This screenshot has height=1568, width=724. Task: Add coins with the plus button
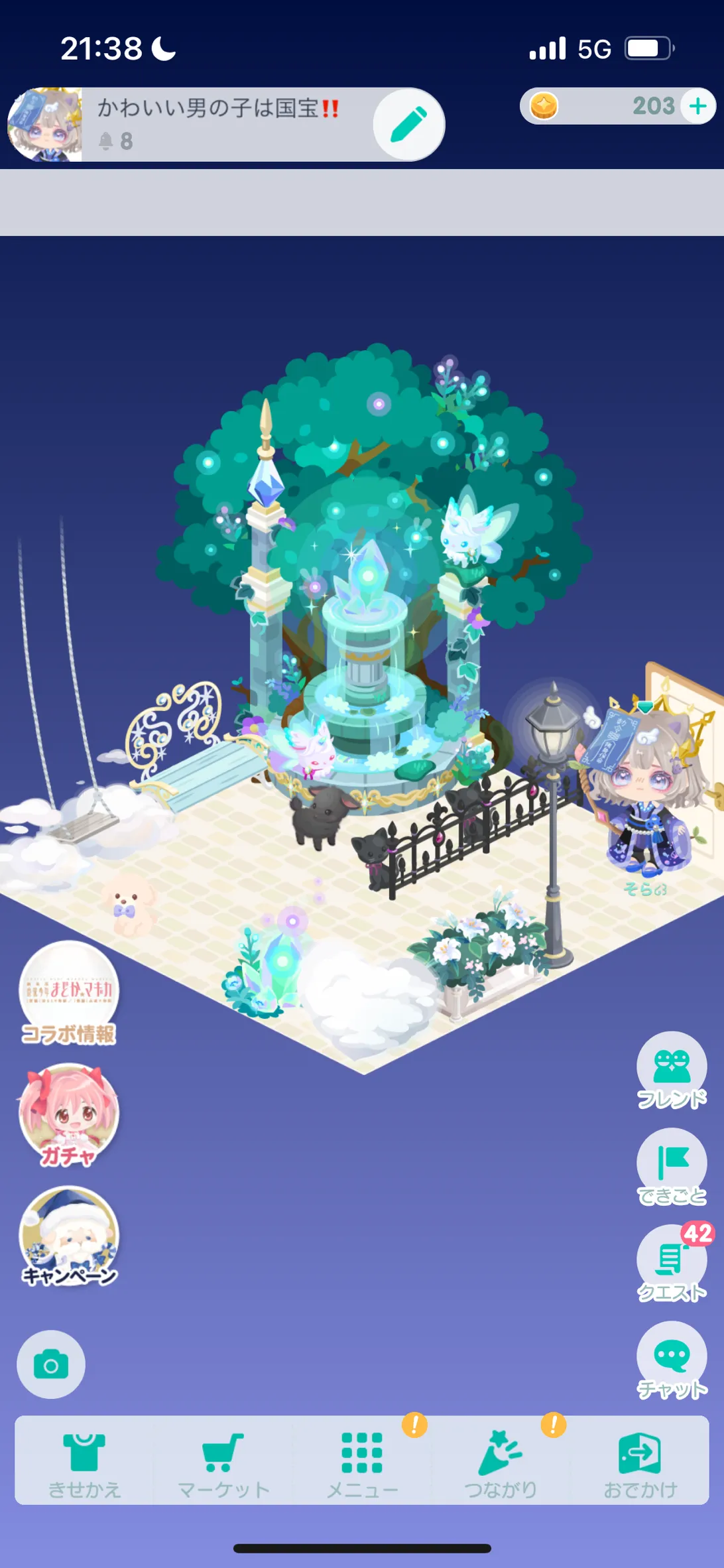pos(697,106)
